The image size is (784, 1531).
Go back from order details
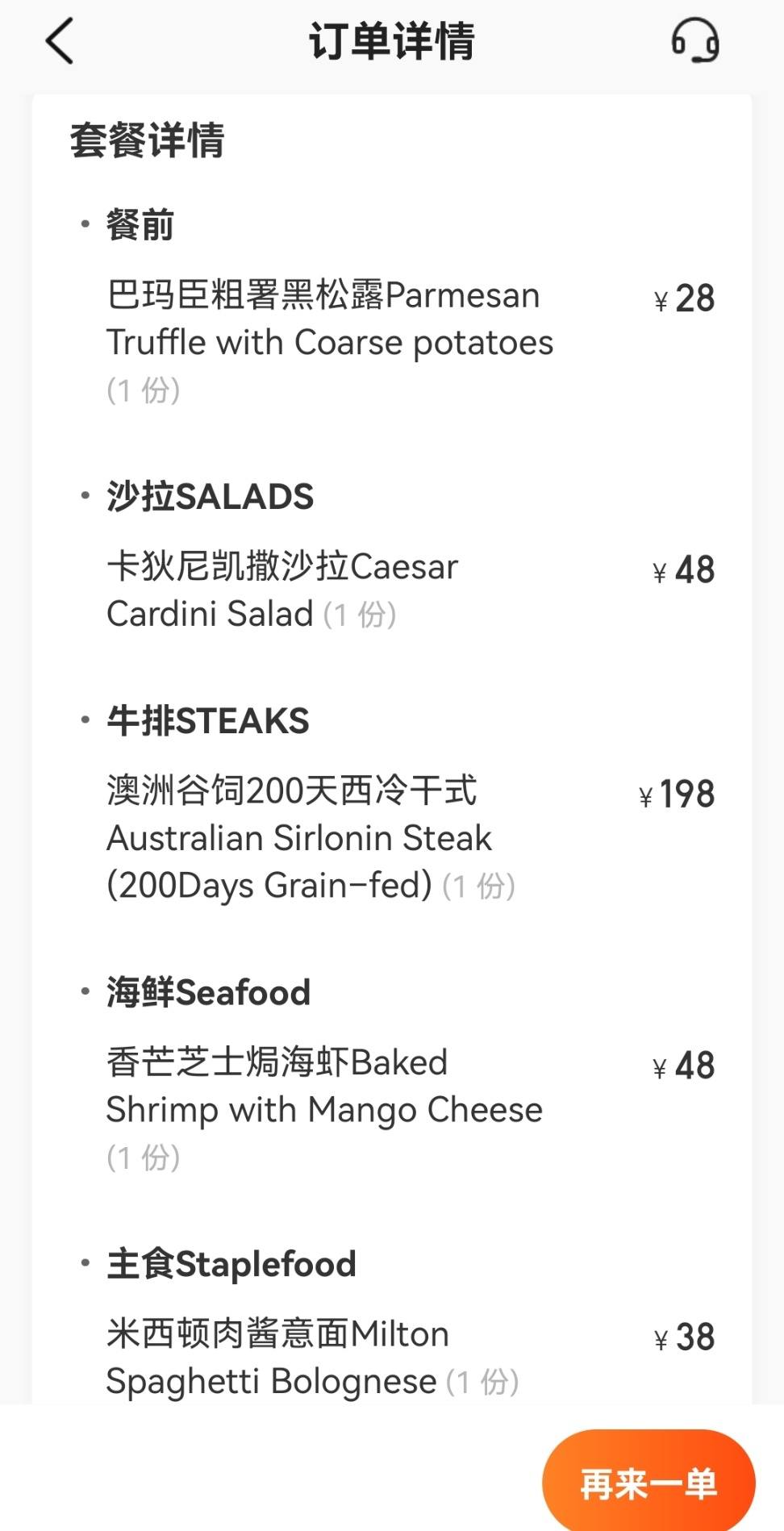pyautogui.click(x=60, y=41)
